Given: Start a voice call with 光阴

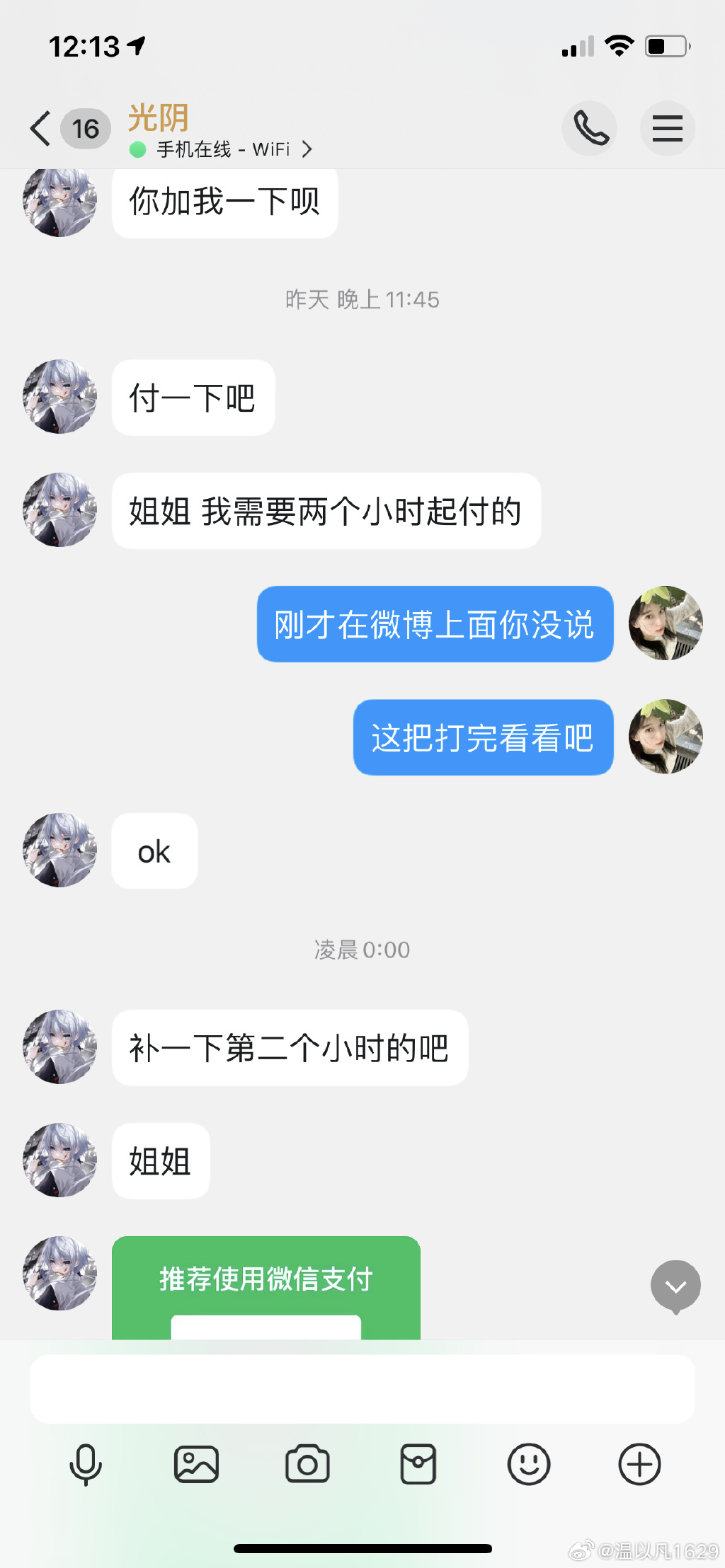Looking at the screenshot, I should [x=590, y=129].
